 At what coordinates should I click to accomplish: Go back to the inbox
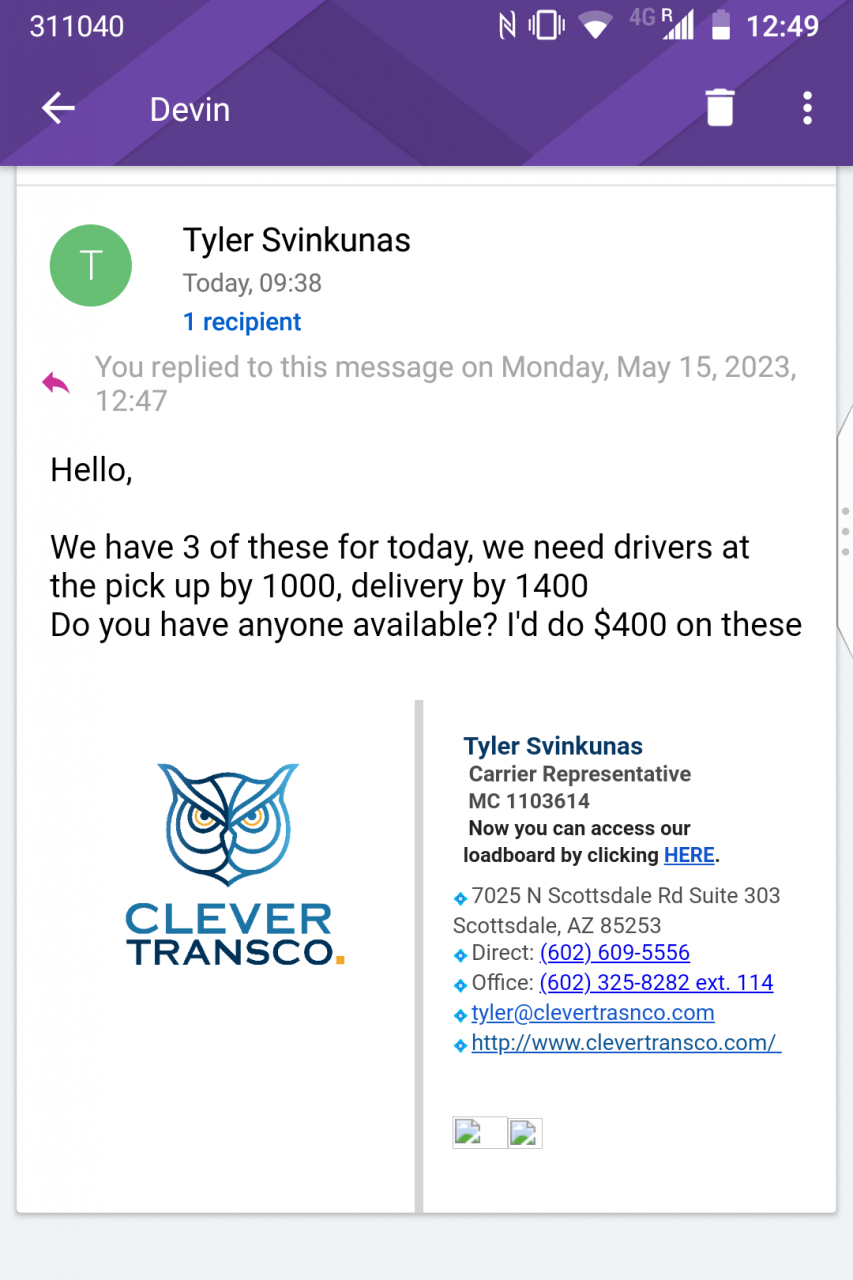point(58,108)
